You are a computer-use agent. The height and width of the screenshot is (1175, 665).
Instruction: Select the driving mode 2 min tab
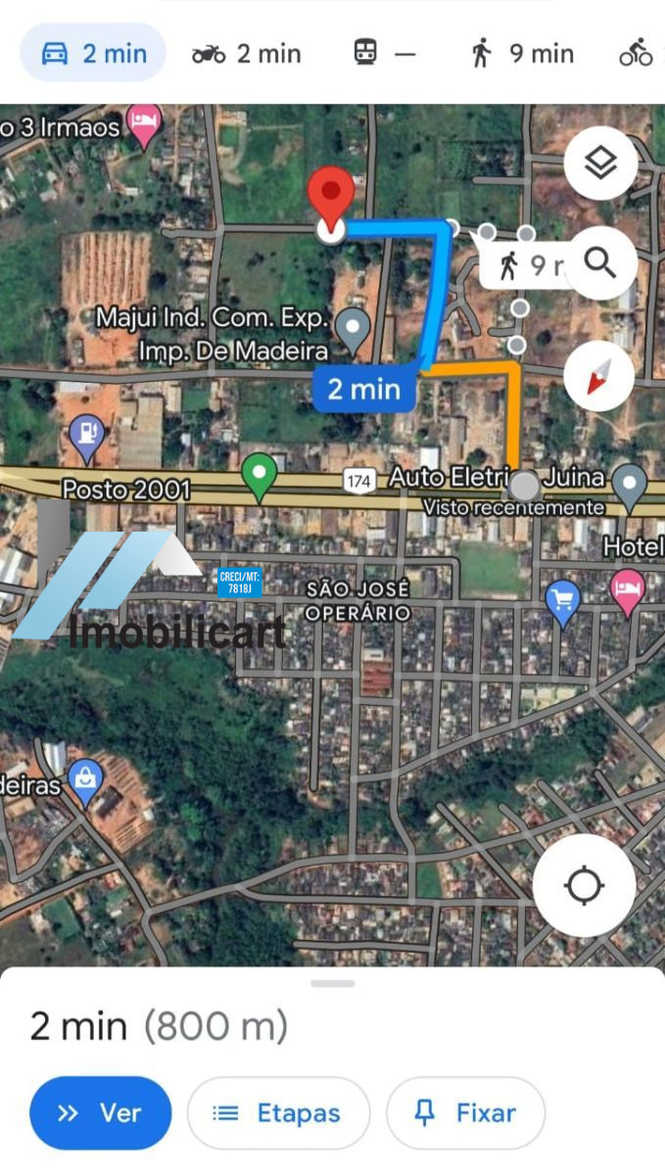point(93,53)
